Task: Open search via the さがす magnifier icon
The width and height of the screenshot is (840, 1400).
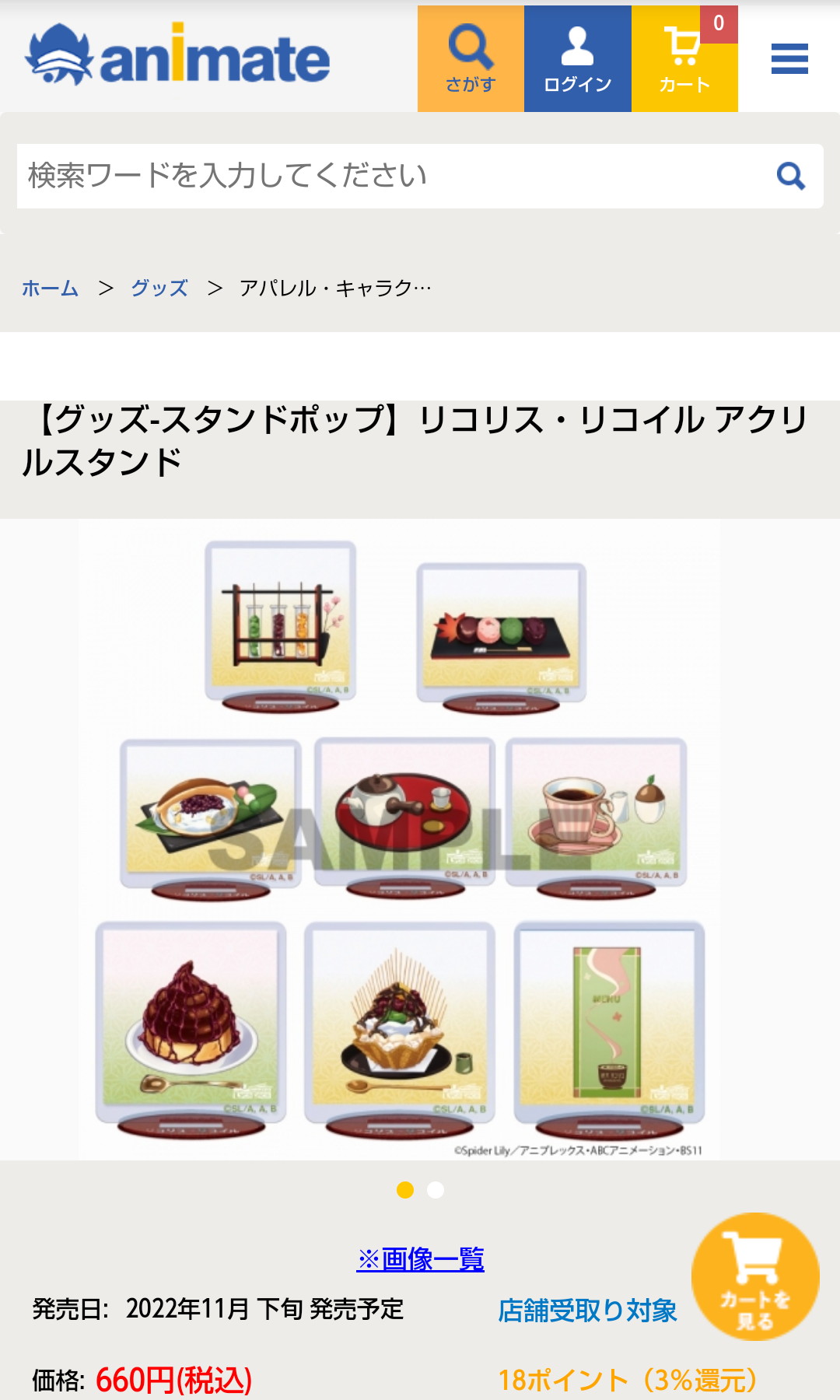Action: 469,48
